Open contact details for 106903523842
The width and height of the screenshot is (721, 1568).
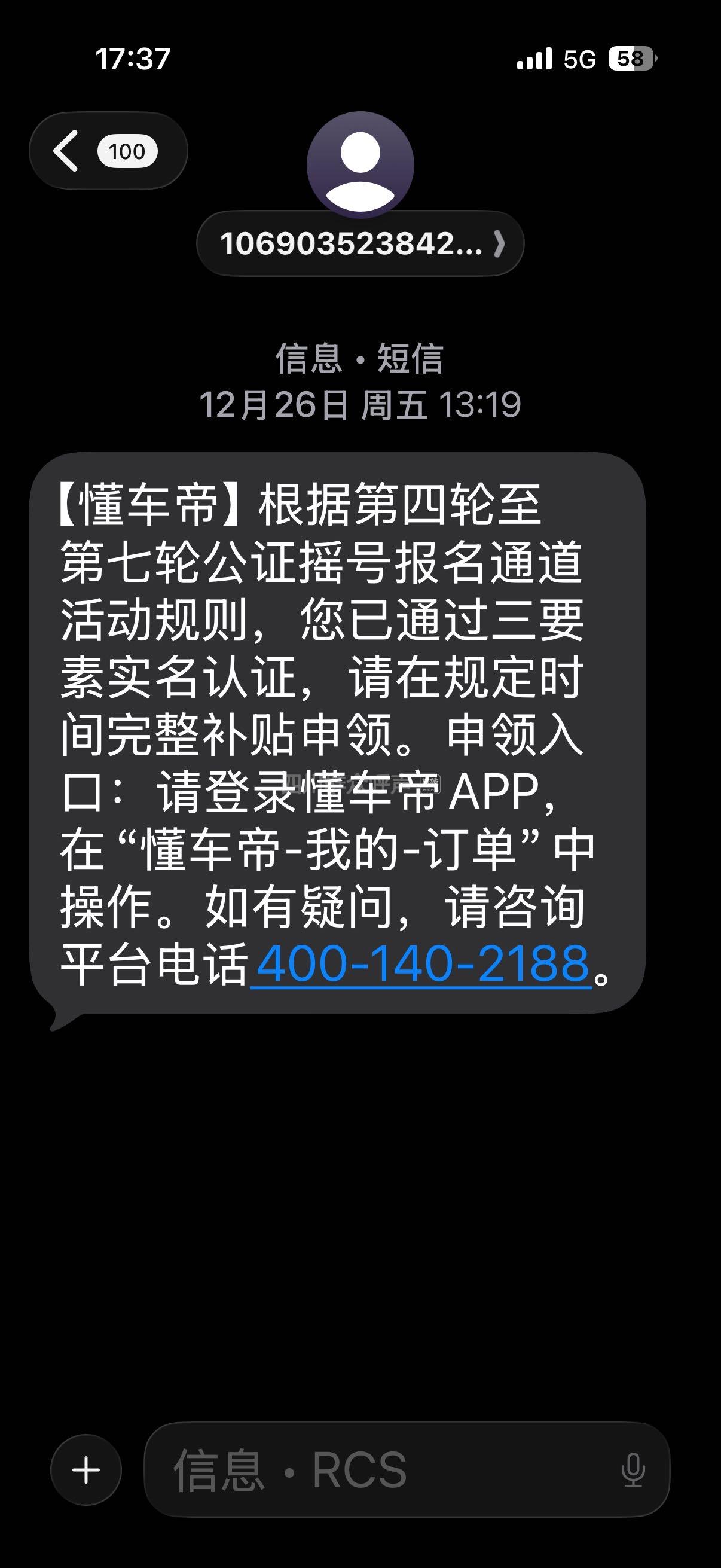(360, 243)
